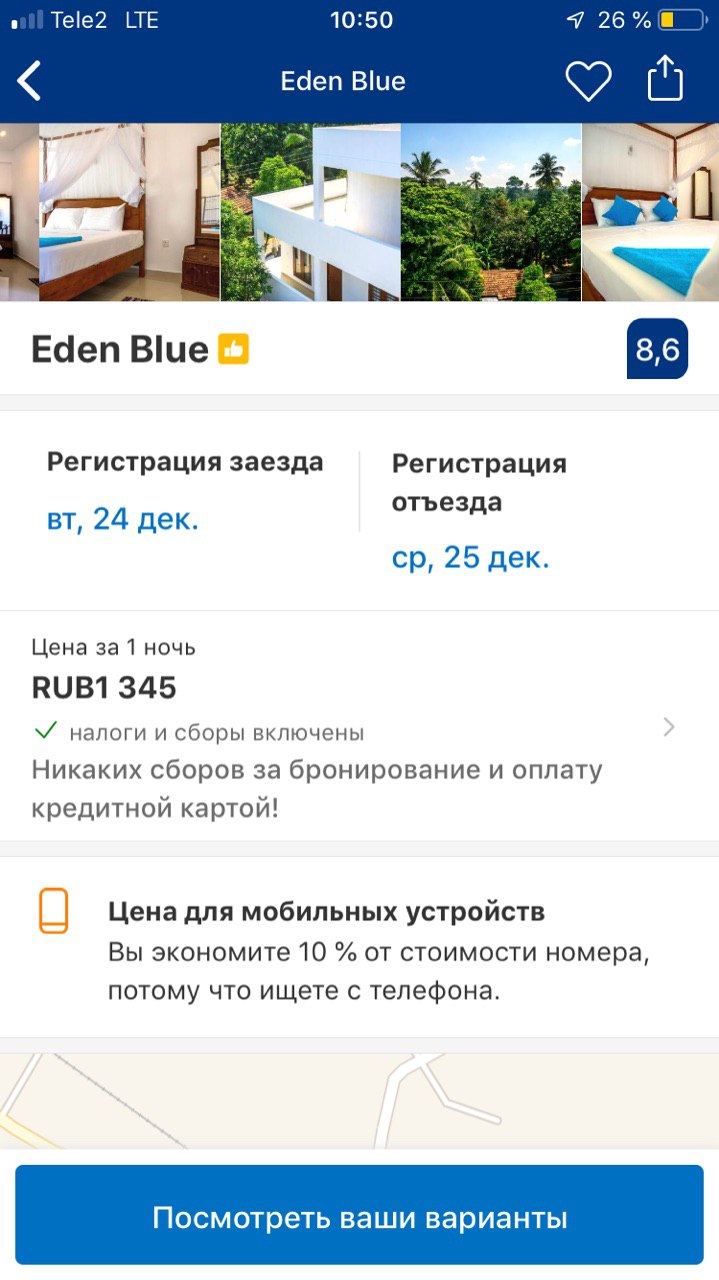Screen dimensions: 719x1280
Task: Go back from Eden Blue page
Action: (x=30, y=81)
